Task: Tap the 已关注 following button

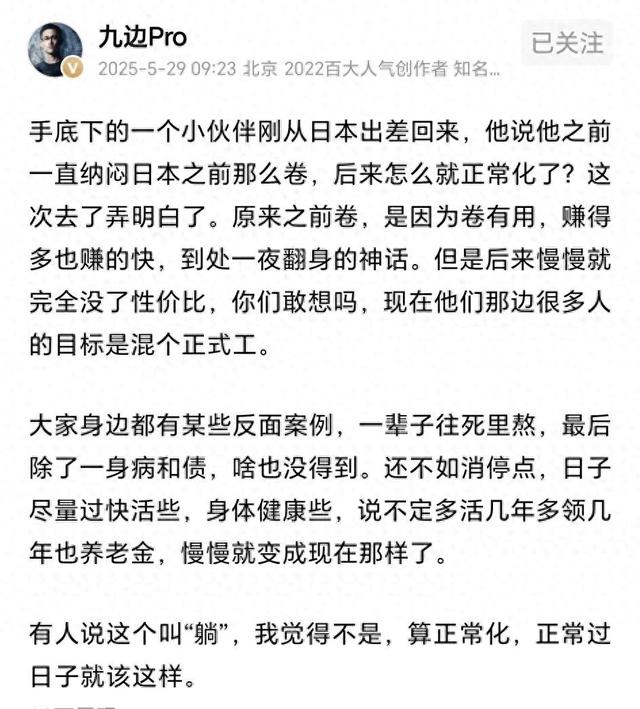Action: click(x=567, y=43)
